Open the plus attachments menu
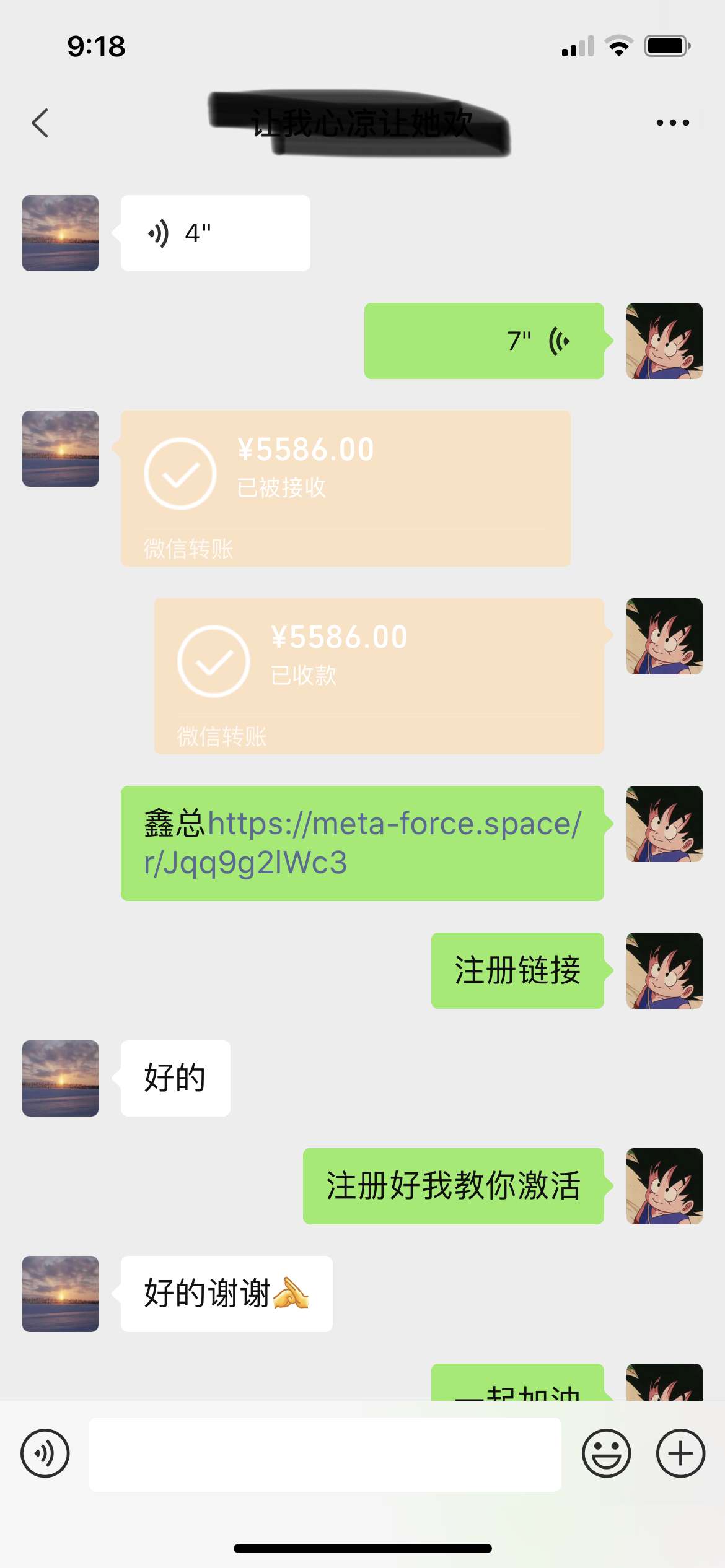 680,1453
